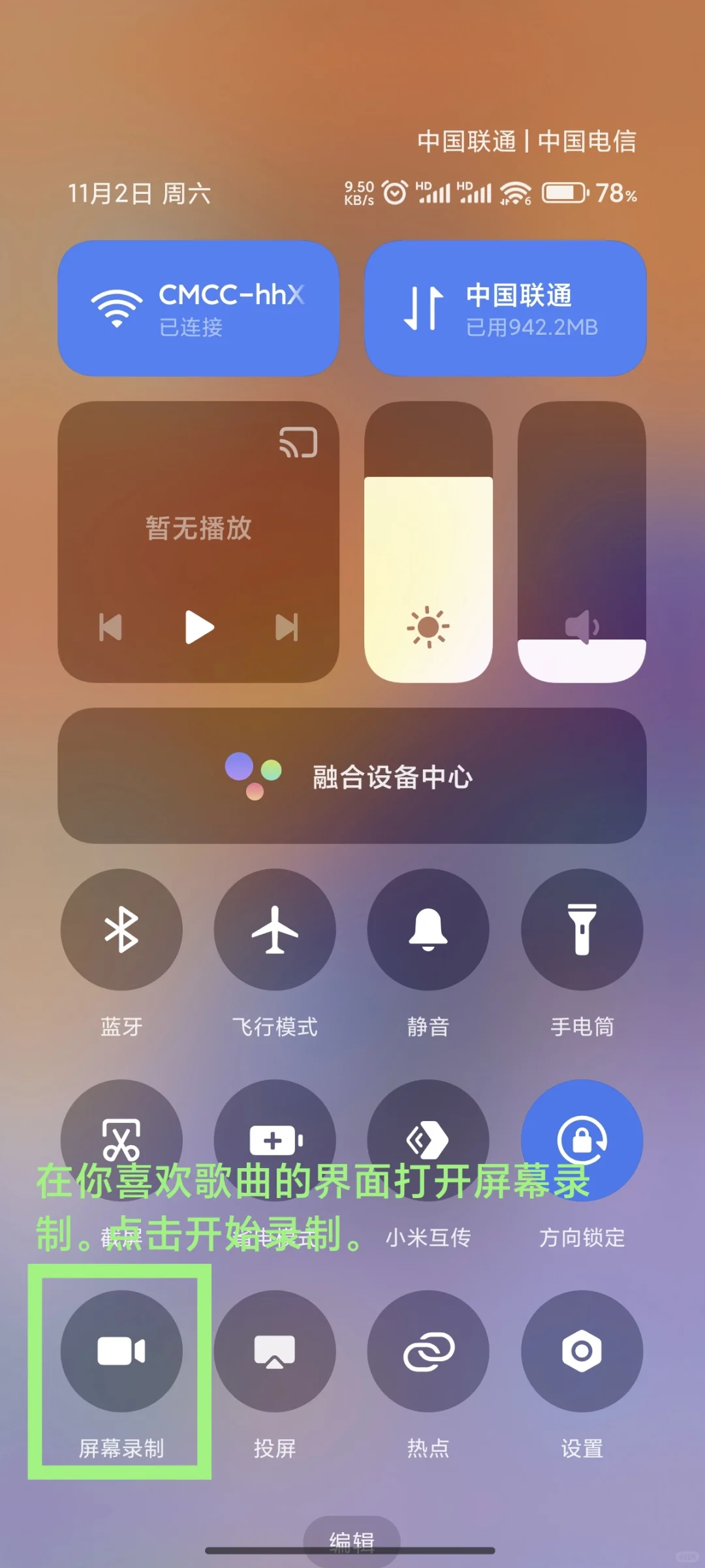This screenshot has width=705, height=1568.
Task: Toggle 静音 mute mode
Action: pyautogui.click(x=428, y=929)
